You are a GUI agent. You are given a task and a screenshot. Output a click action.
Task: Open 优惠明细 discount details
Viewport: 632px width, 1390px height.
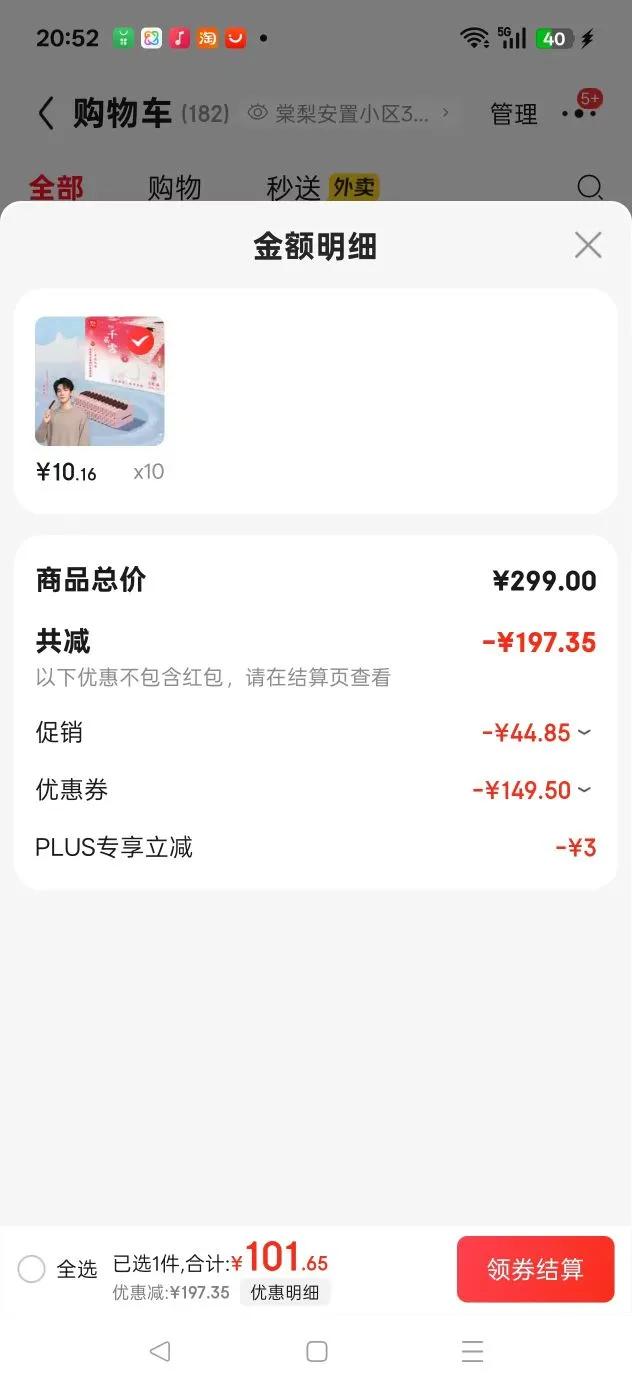[285, 1292]
